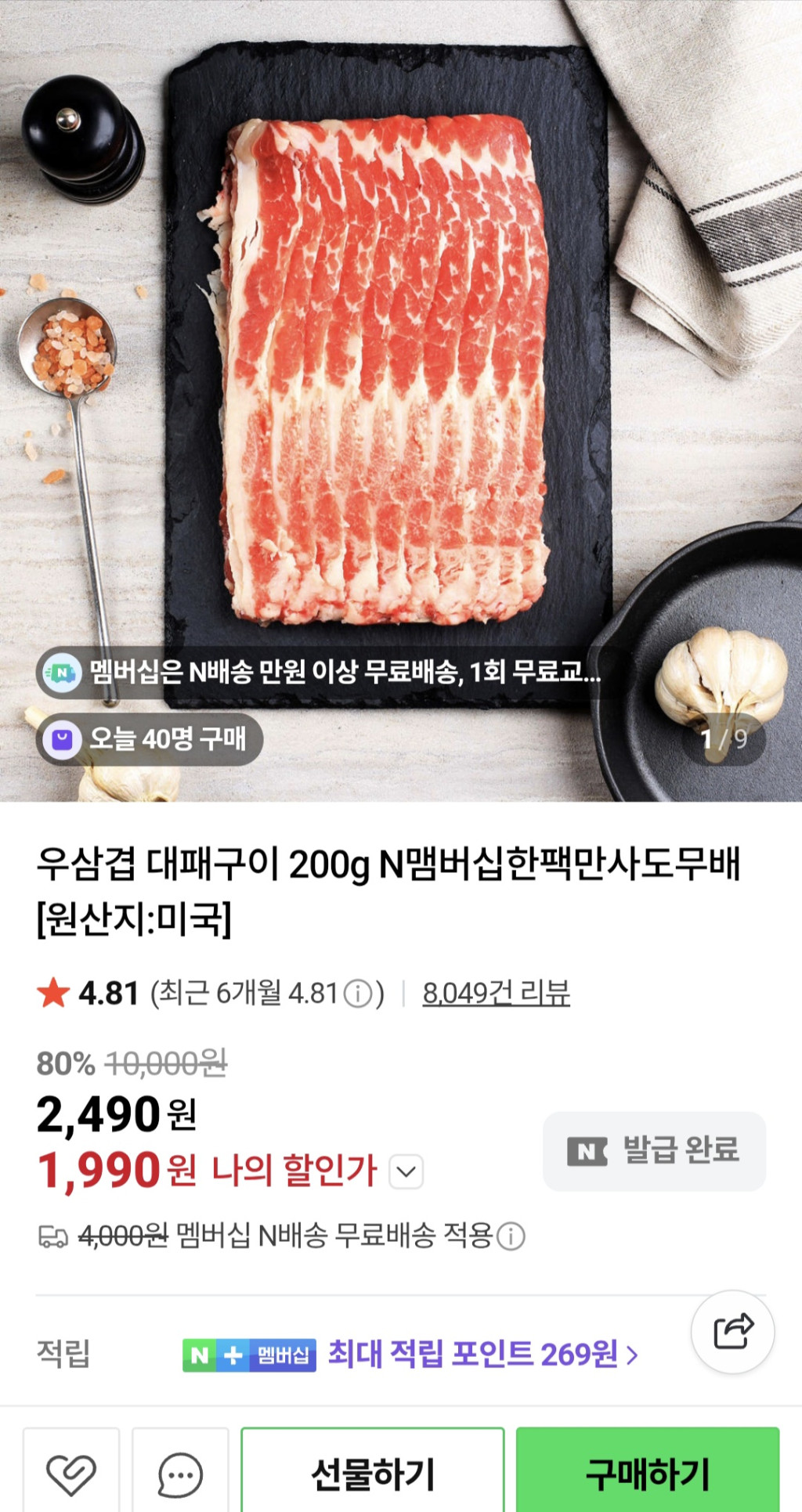This screenshot has width=802, height=1512.
Task: Expand the 나의 할인가 price details
Action: tap(406, 1171)
